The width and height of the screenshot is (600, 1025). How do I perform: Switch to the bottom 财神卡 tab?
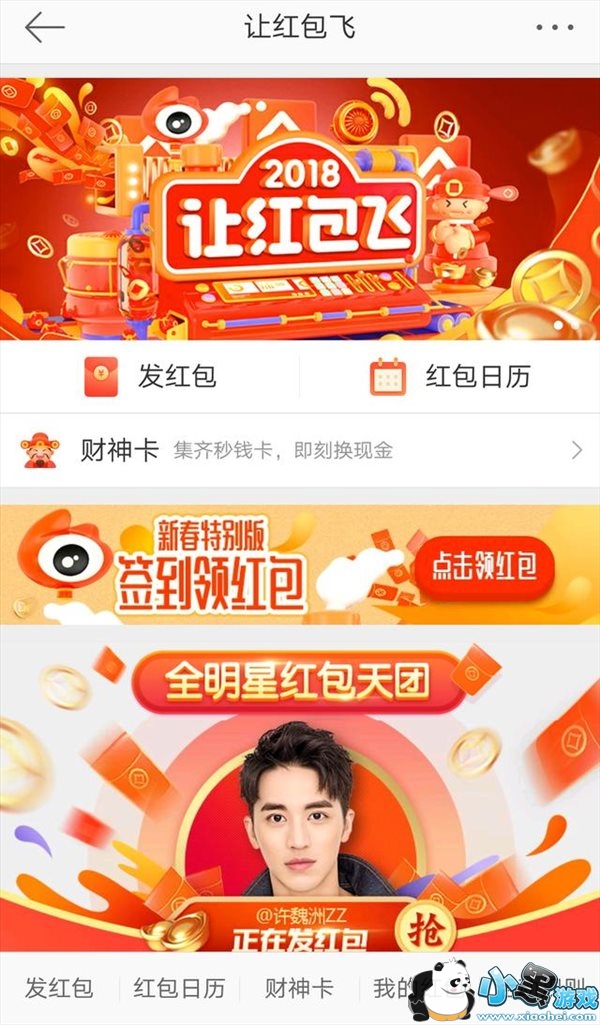click(x=299, y=988)
